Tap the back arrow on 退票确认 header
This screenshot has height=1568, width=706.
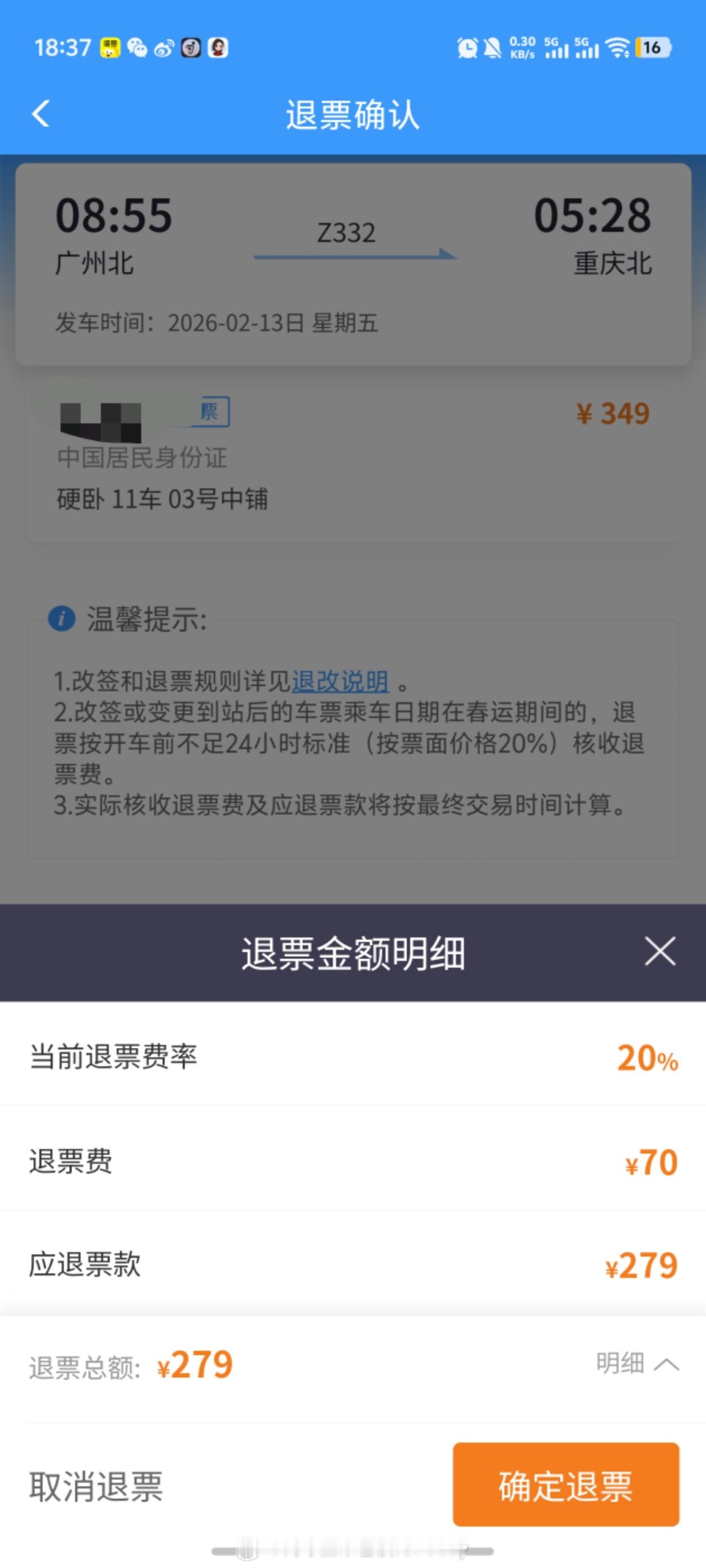[x=40, y=114]
